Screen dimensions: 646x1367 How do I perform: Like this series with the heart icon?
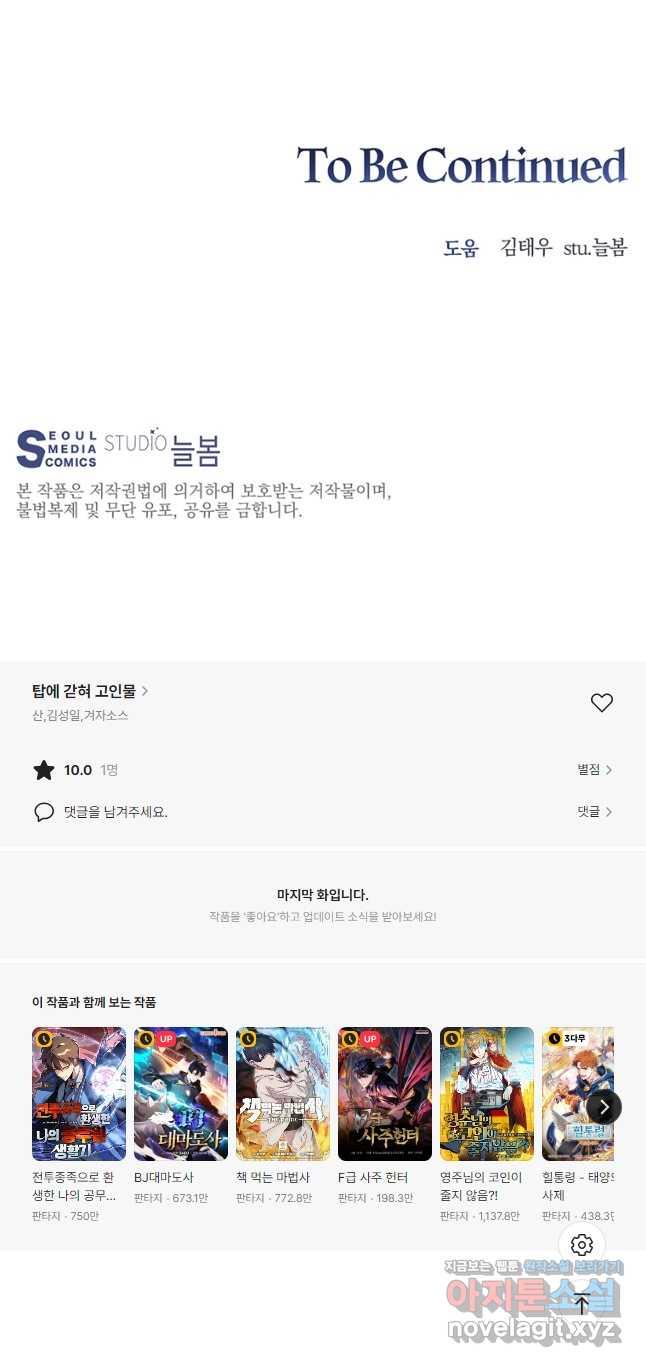tap(601, 703)
